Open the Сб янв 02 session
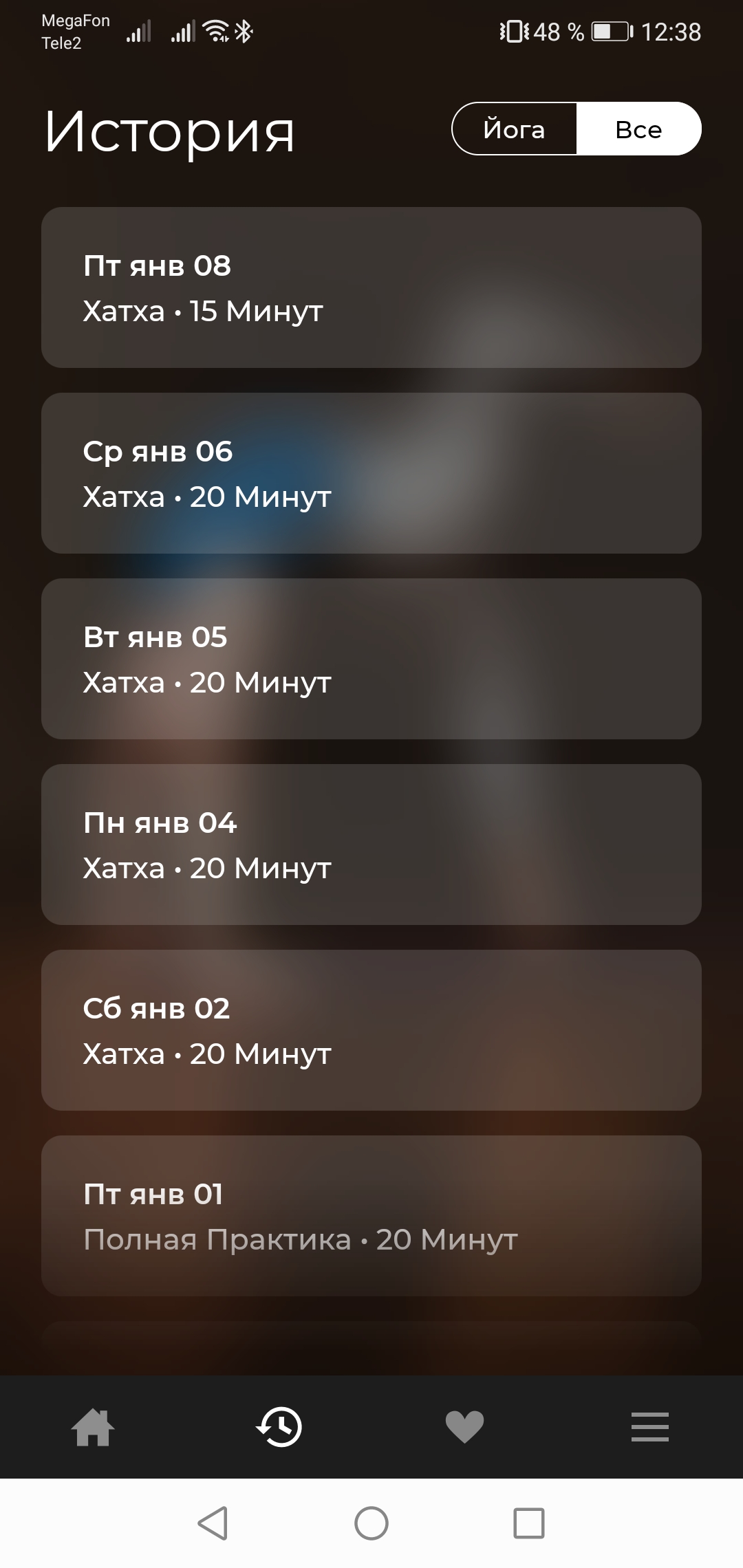Image resolution: width=743 pixels, height=1568 pixels. click(371, 1030)
